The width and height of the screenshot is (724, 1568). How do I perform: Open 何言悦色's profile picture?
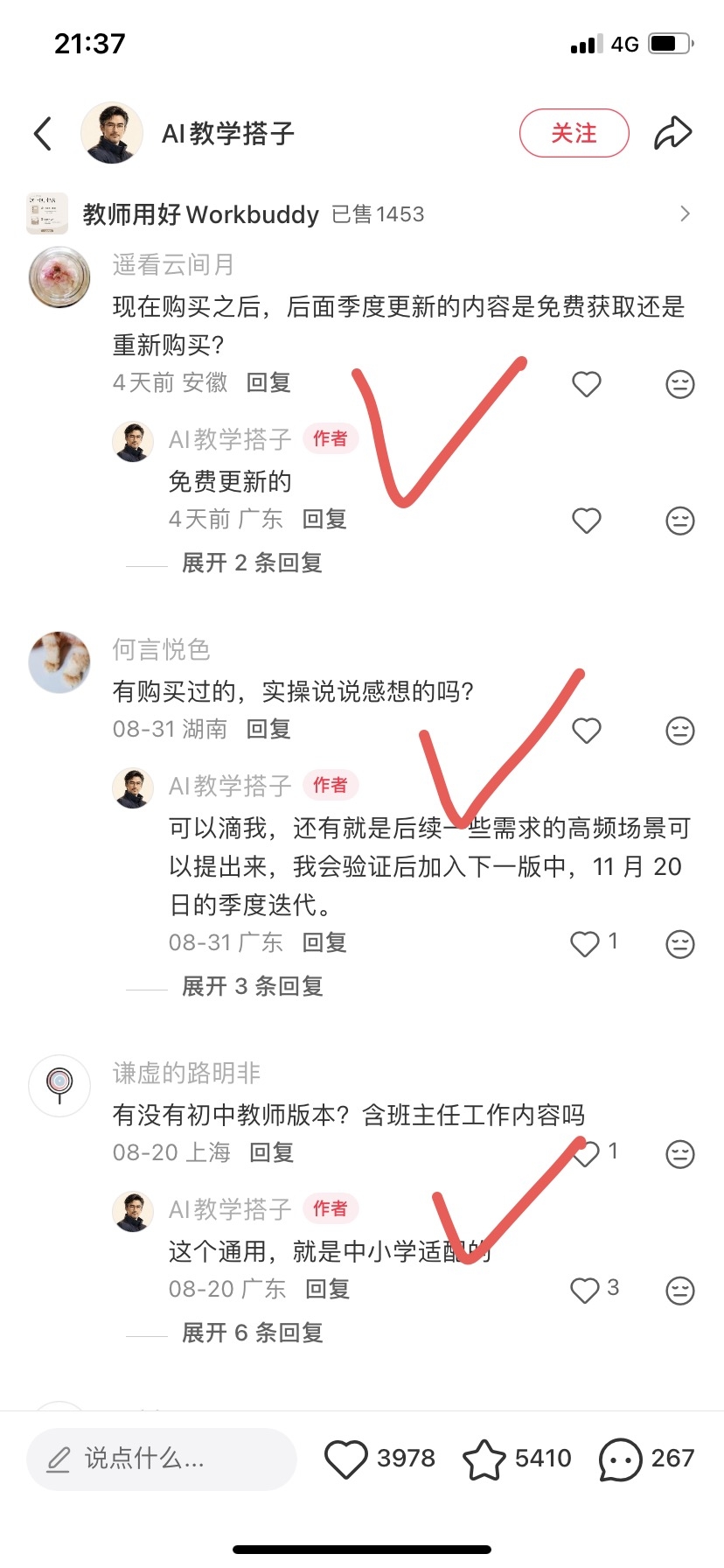[59, 662]
